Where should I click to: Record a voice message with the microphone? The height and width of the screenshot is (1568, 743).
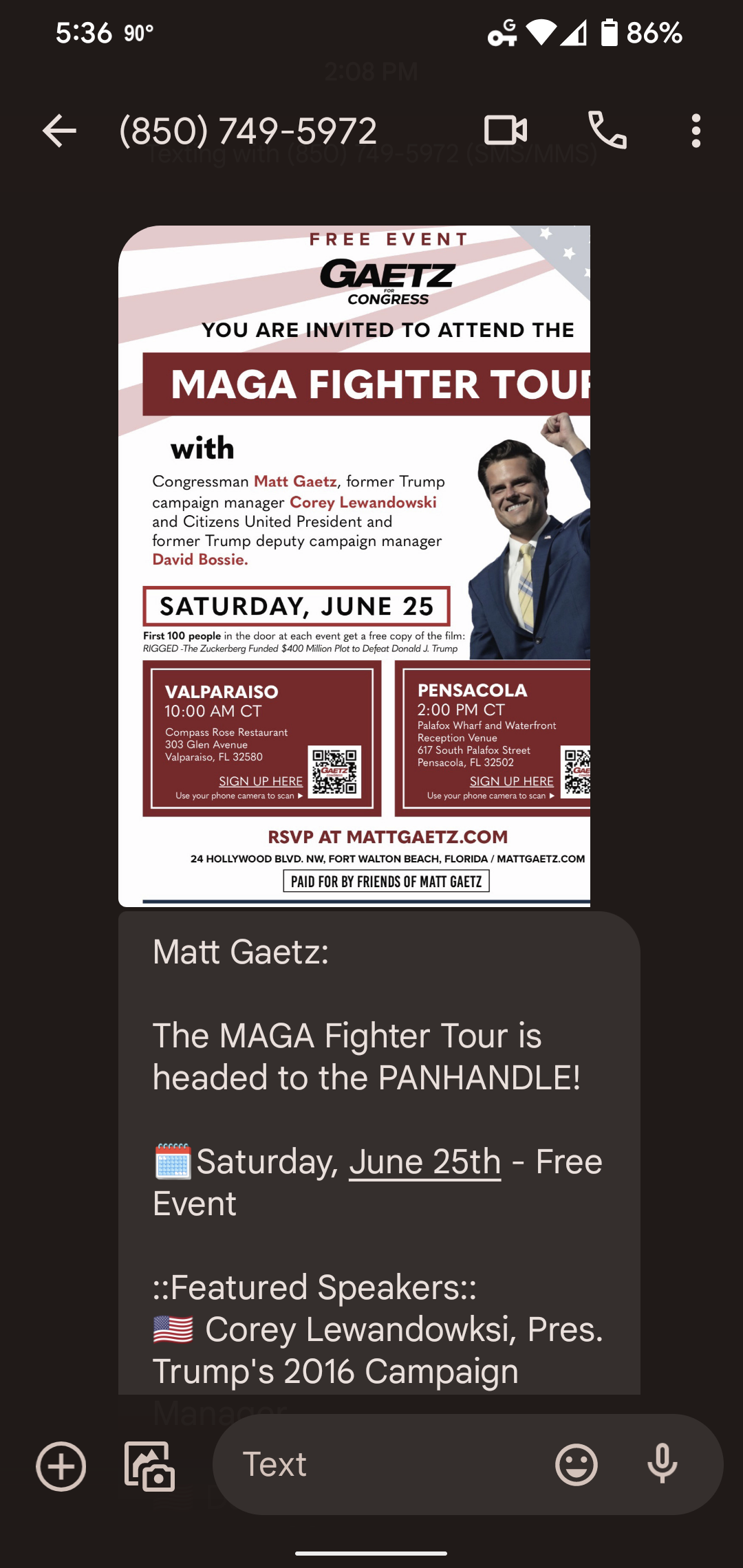pyautogui.click(x=662, y=1464)
